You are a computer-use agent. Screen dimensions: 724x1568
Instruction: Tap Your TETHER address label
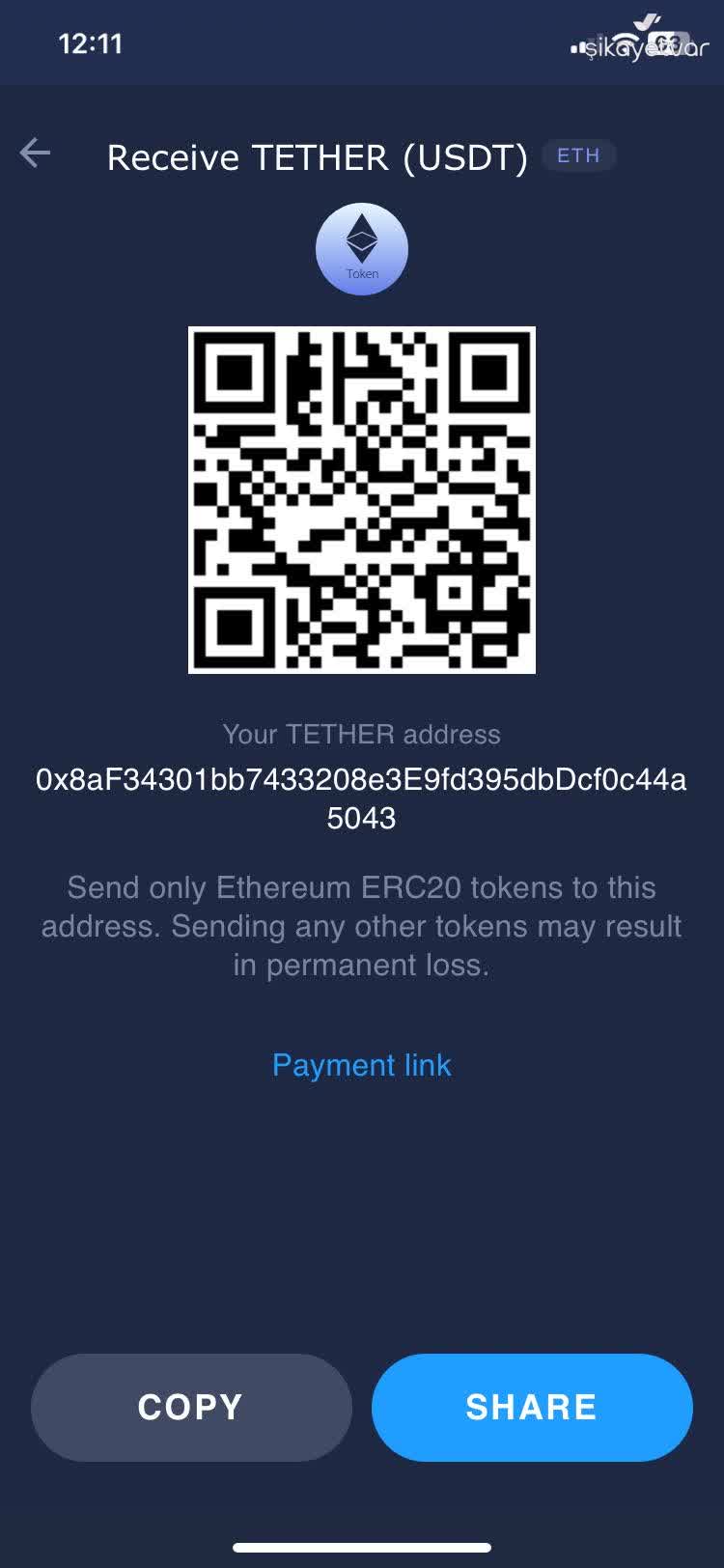click(362, 734)
